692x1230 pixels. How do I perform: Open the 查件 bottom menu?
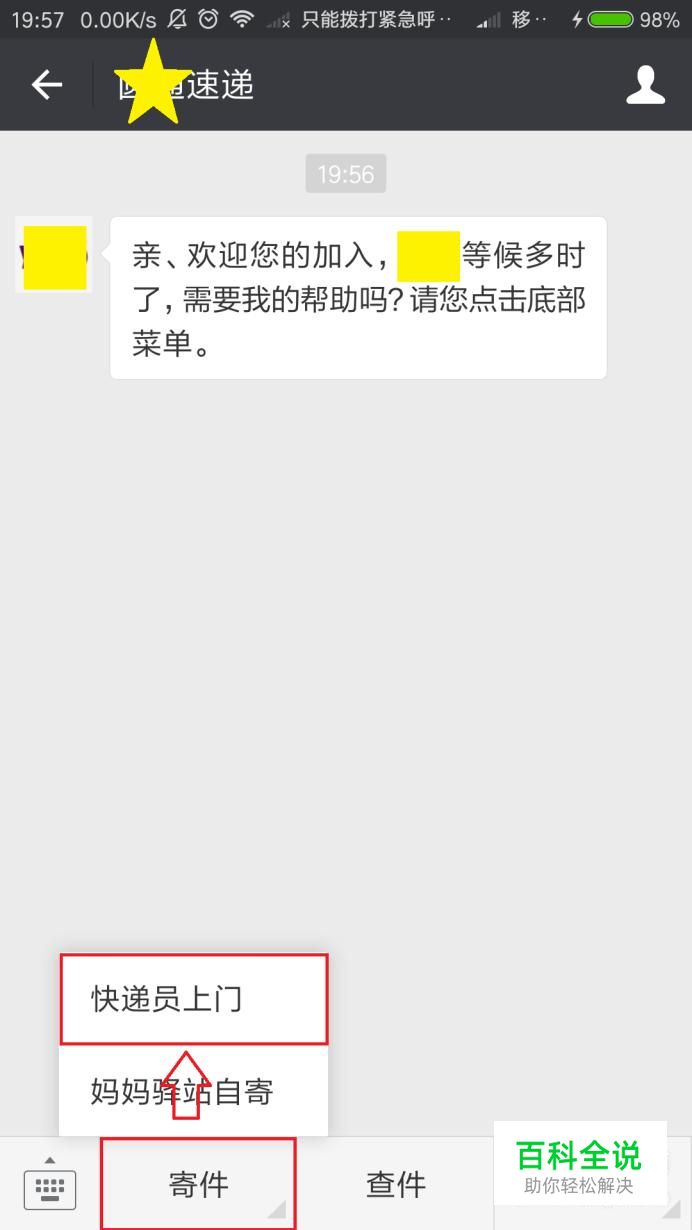coord(396,1184)
